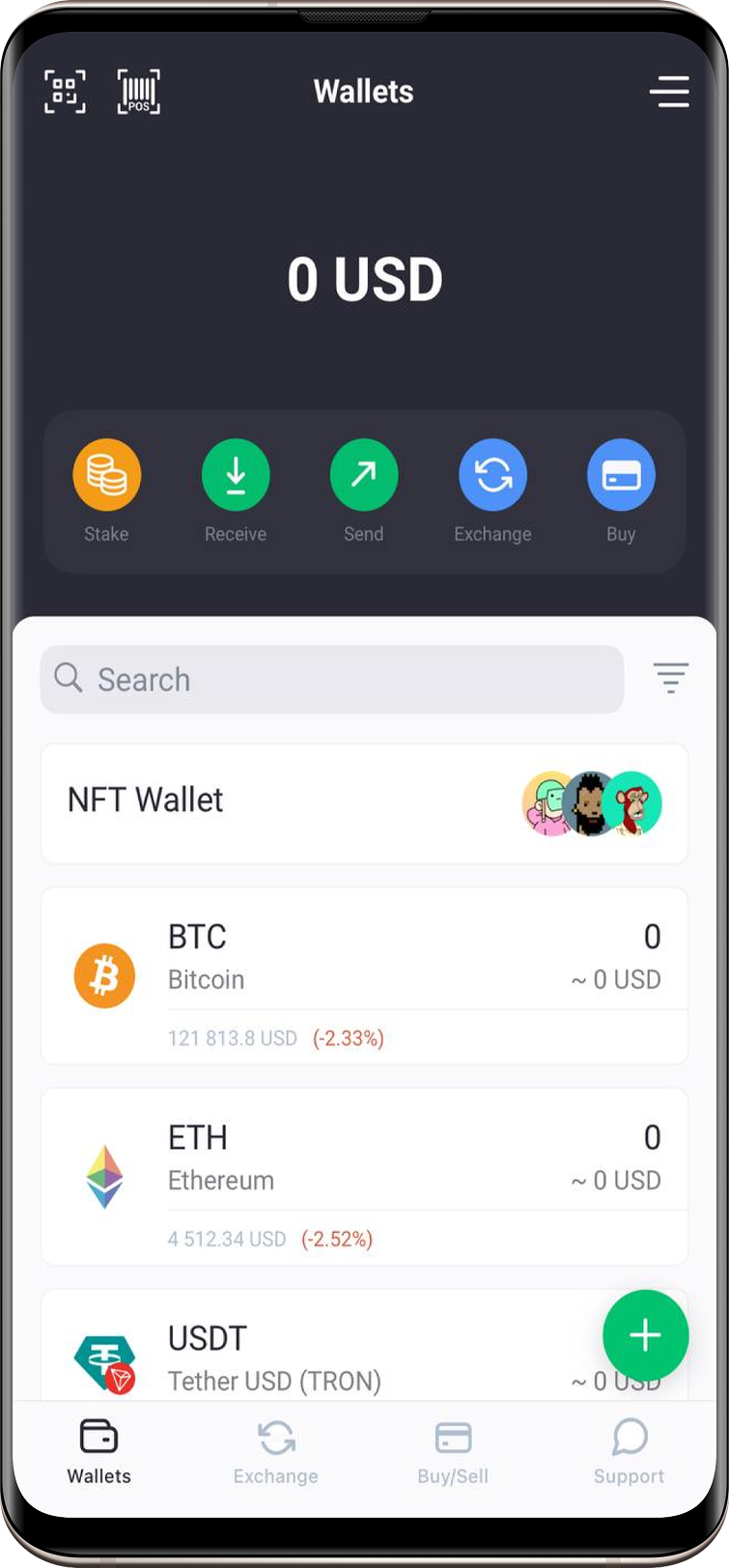Open the wallet list filter
The height and width of the screenshot is (1568, 729).
click(x=670, y=678)
